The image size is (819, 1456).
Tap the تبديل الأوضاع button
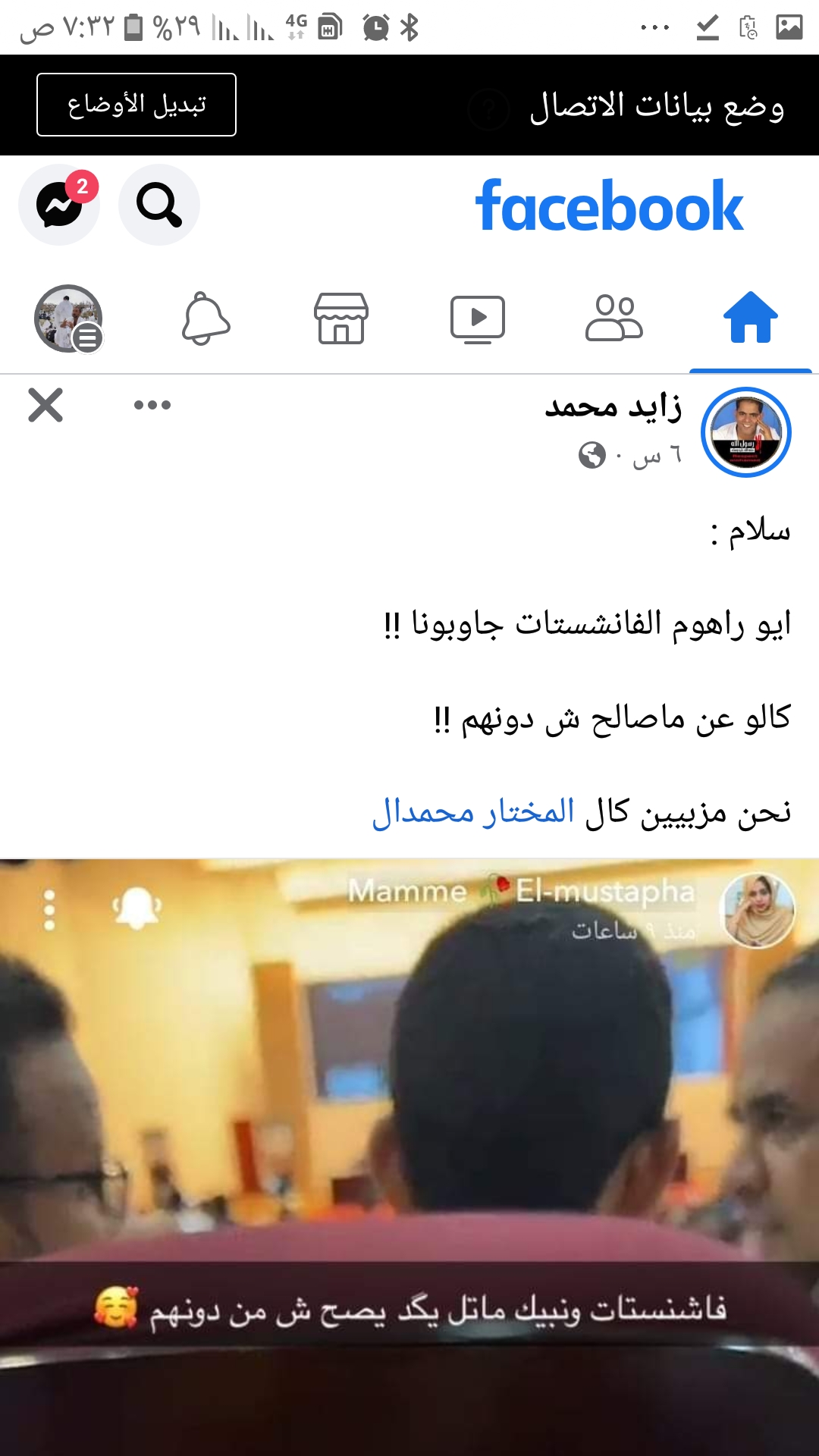click(x=136, y=105)
